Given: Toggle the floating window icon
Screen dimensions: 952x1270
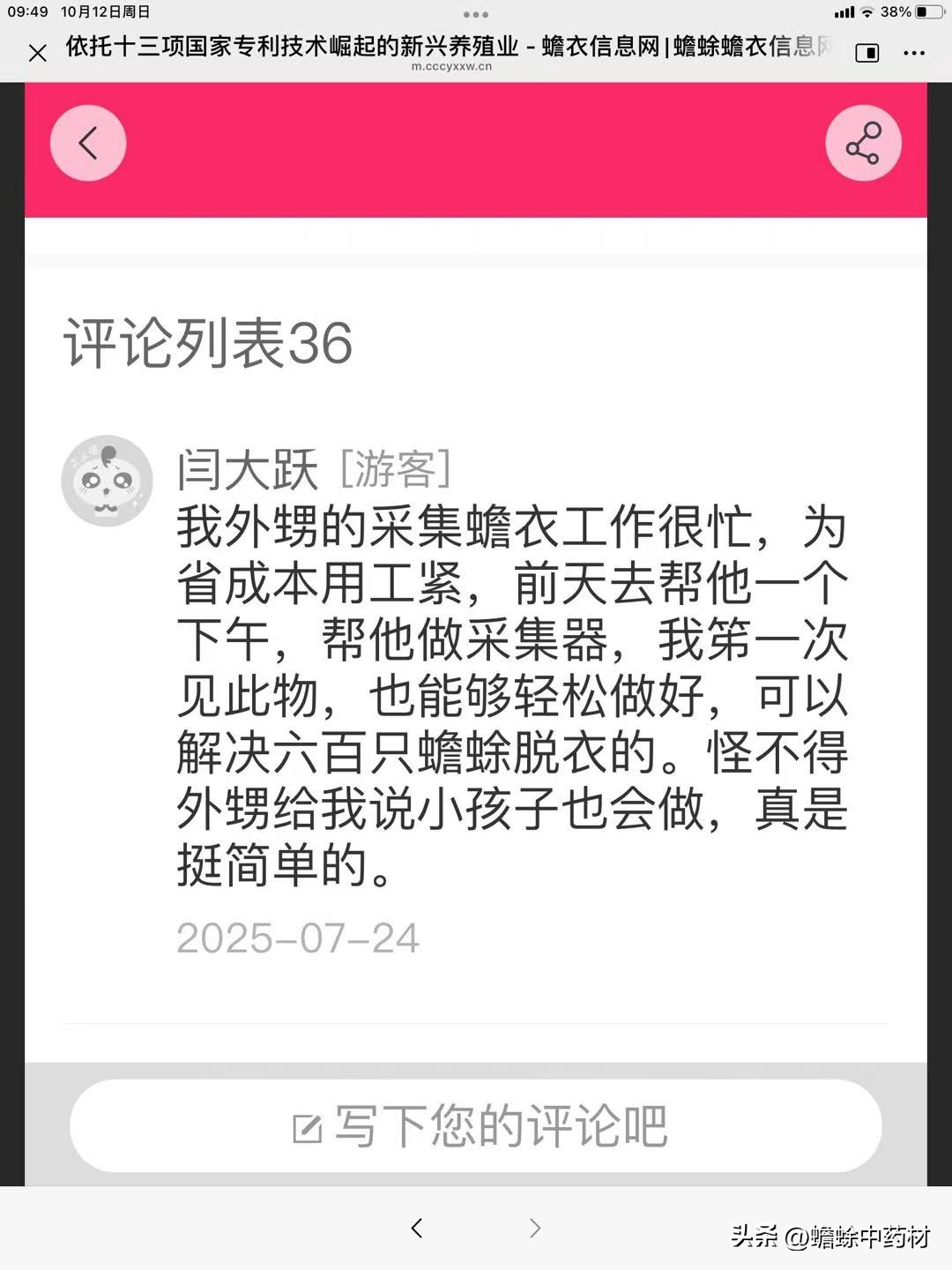Looking at the screenshot, I should [867, 53].
